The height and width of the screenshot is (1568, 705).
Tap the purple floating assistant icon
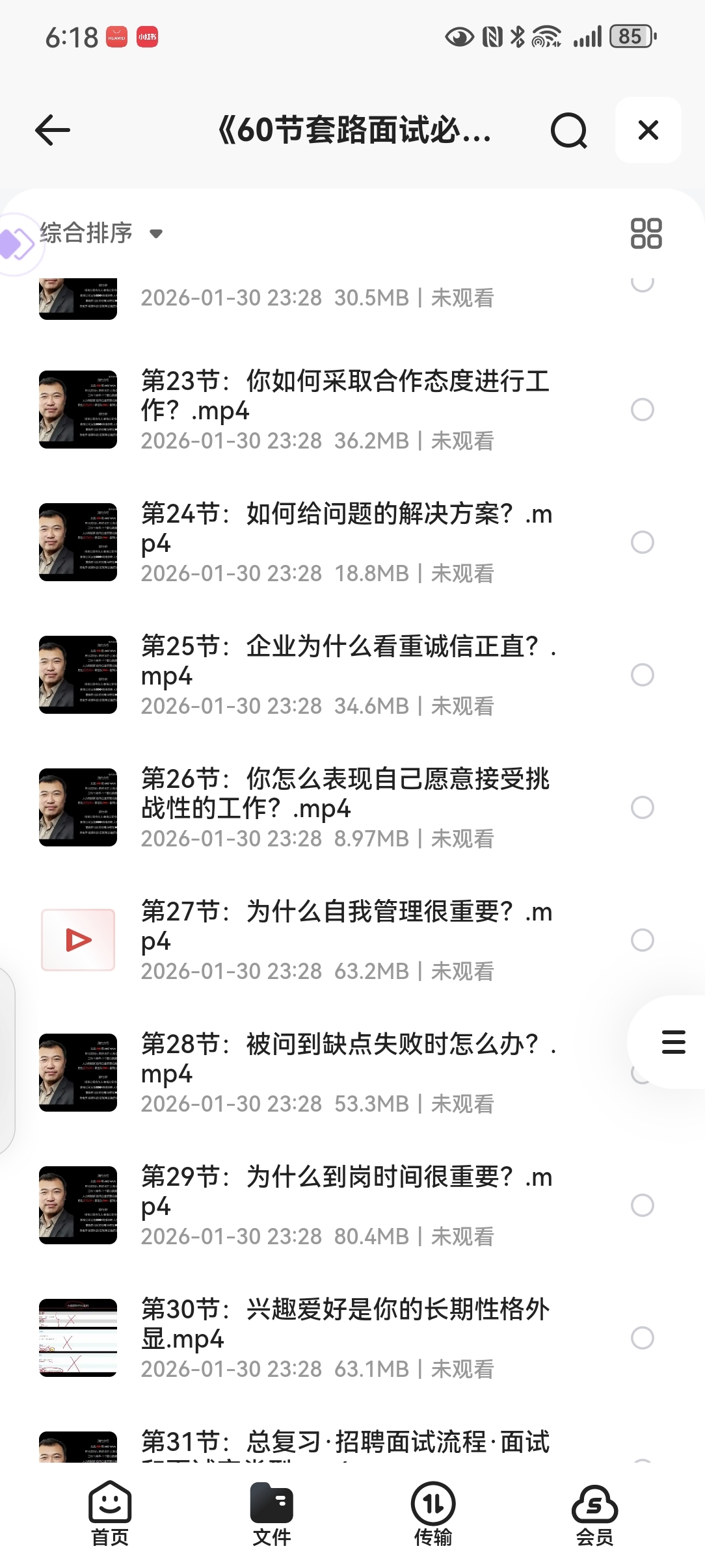[x=17, y=244]
